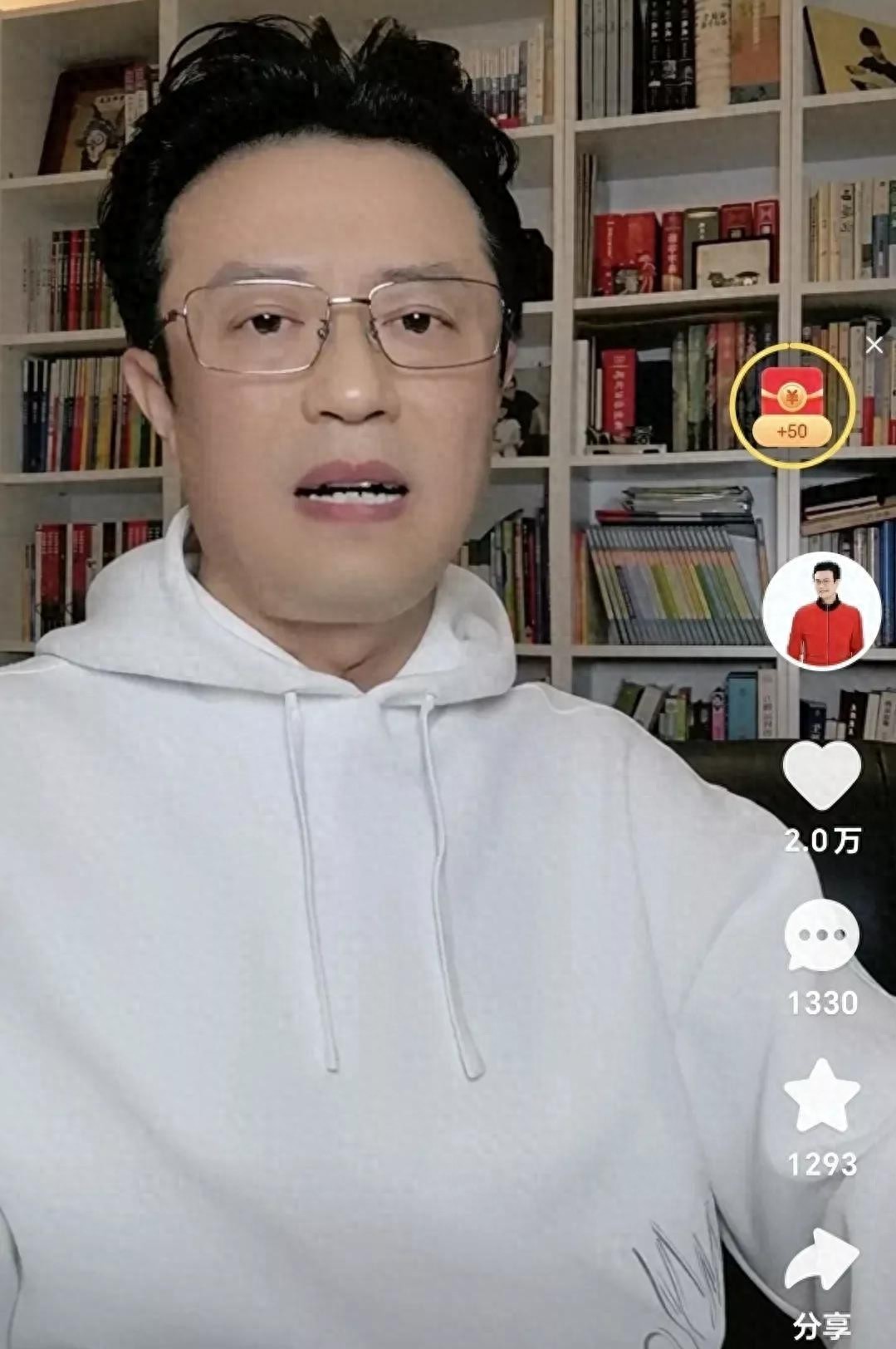The image size is (896, 1349).
Task: Open the creator's profile avatar
Action: [x=821, y=611]
